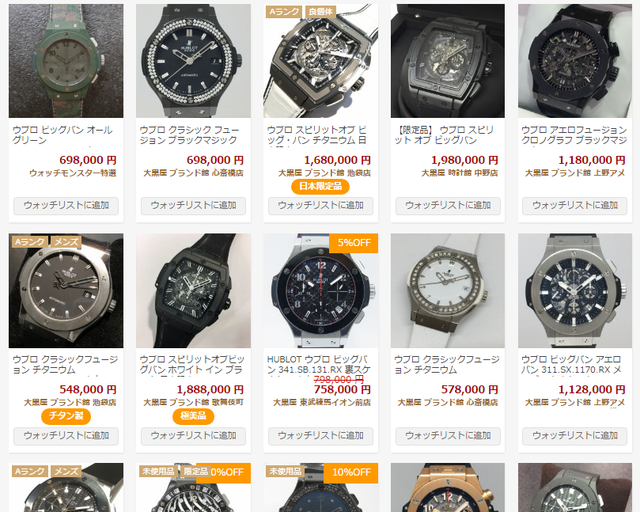The image size is (640, 512).
Task: Add the 1,180,000円 Aero Fusion to watchlist
Action: [574, 205]
